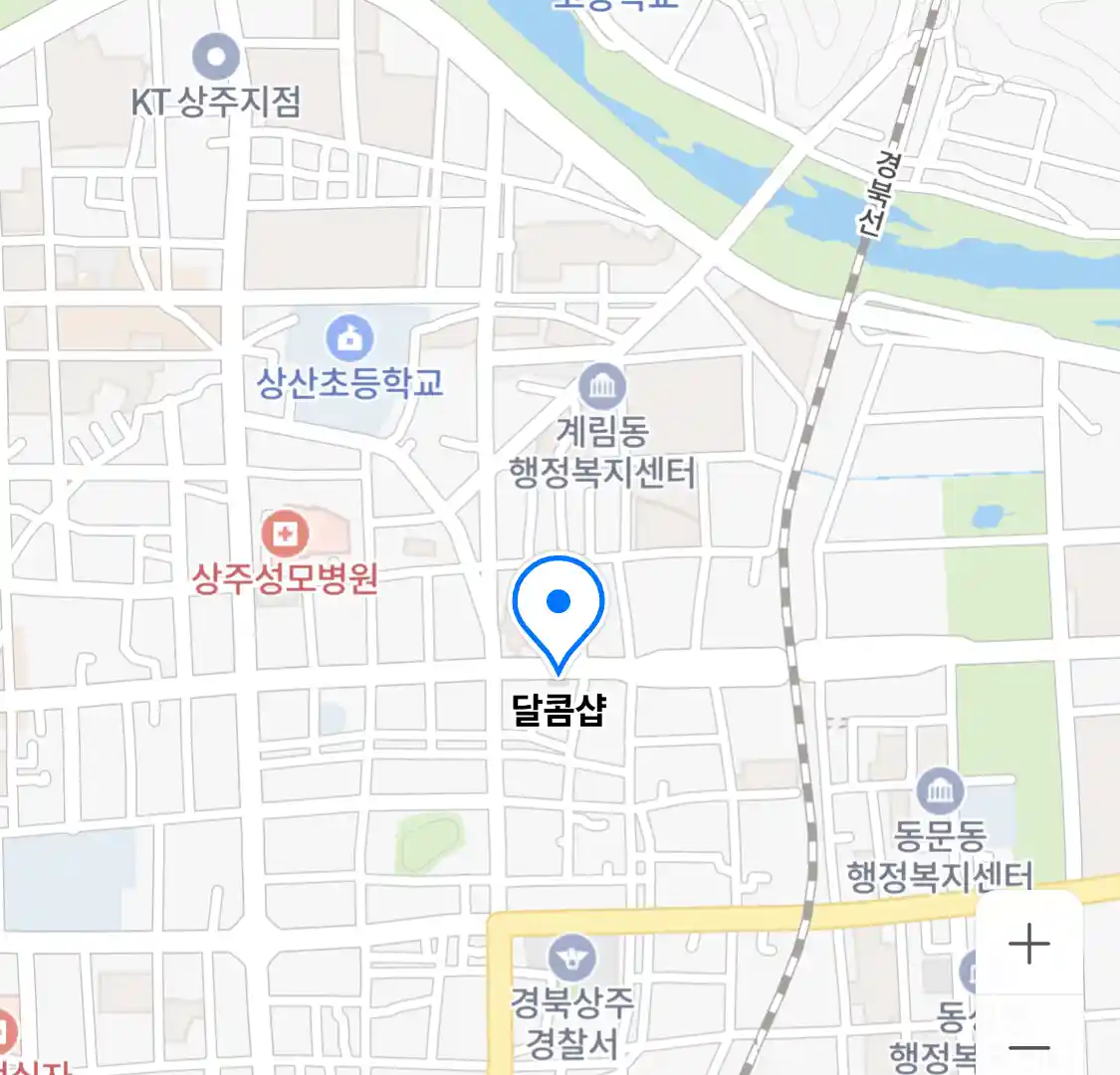1120x1075 pixels.
Task: Zoom in with the plus button
Action: click(x=1029, y=943)
